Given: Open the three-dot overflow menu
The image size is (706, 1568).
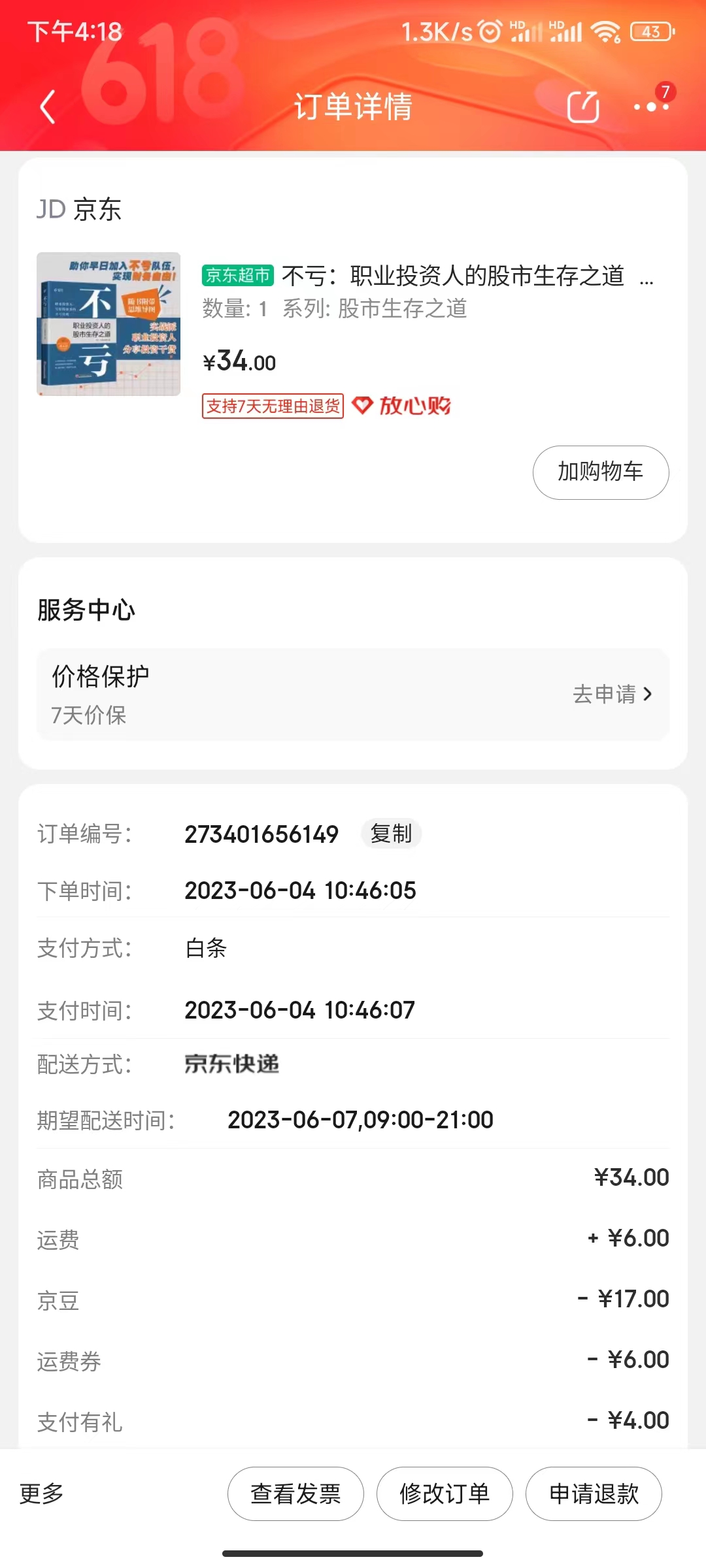Looking at the screenshot, I should 651,106.
